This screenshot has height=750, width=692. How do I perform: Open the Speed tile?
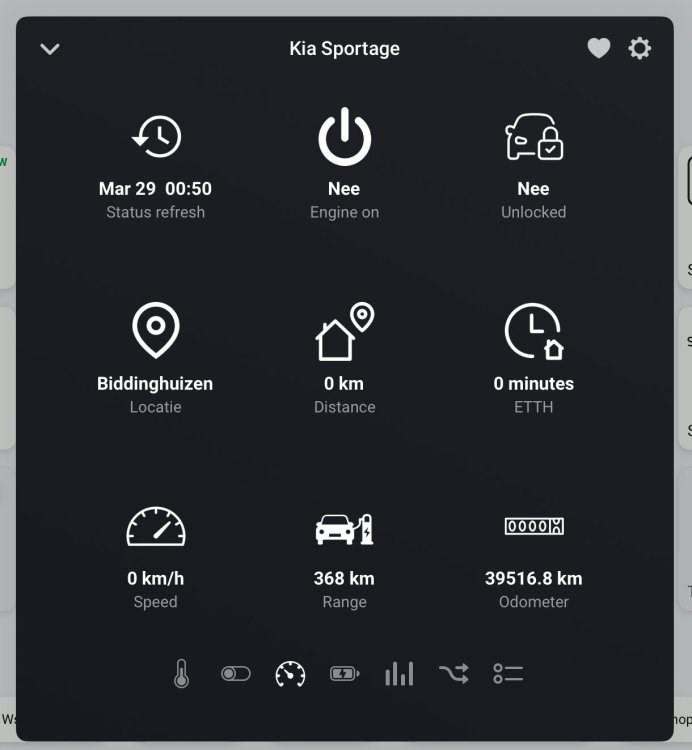pyautogui.click(x=156, y=555)
